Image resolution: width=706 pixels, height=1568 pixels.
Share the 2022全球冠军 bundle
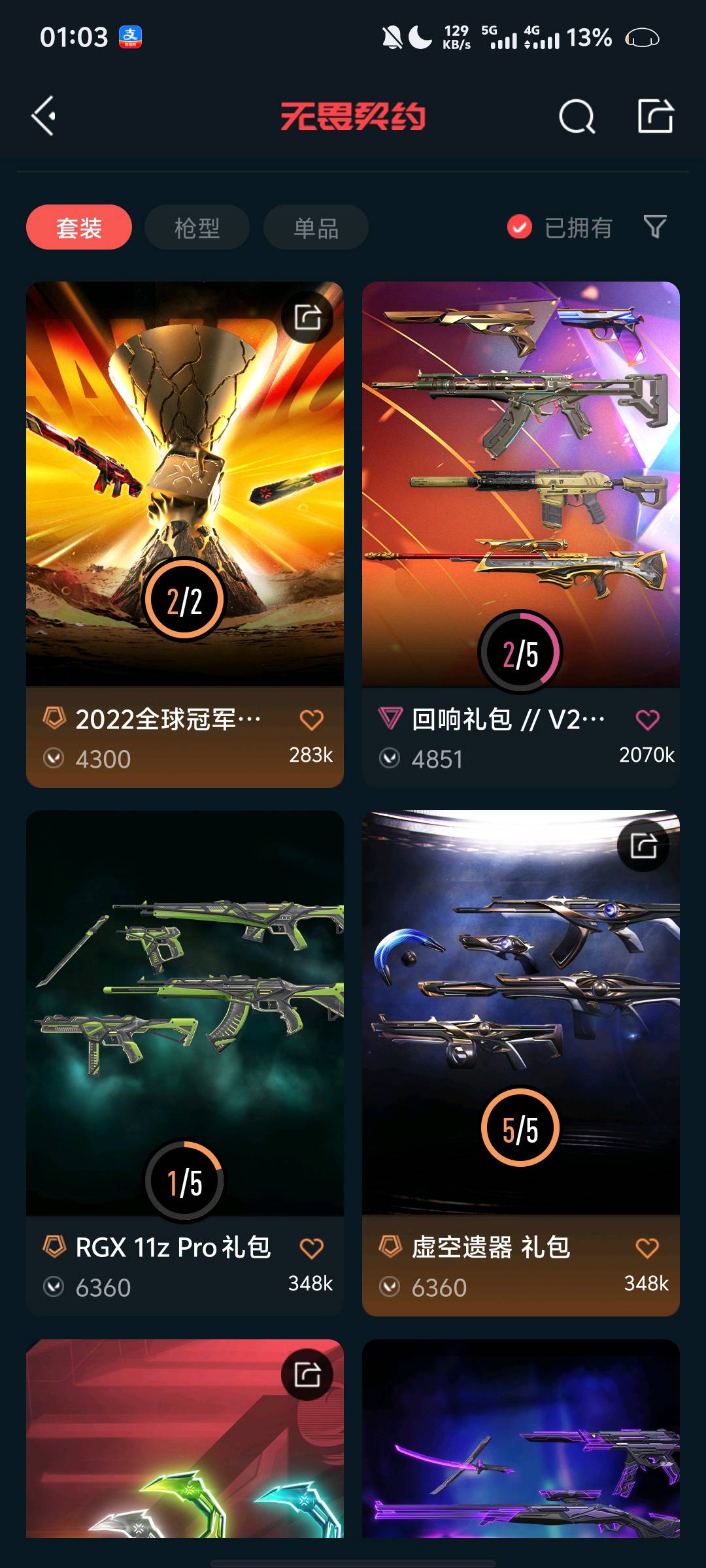click(307, 318)
